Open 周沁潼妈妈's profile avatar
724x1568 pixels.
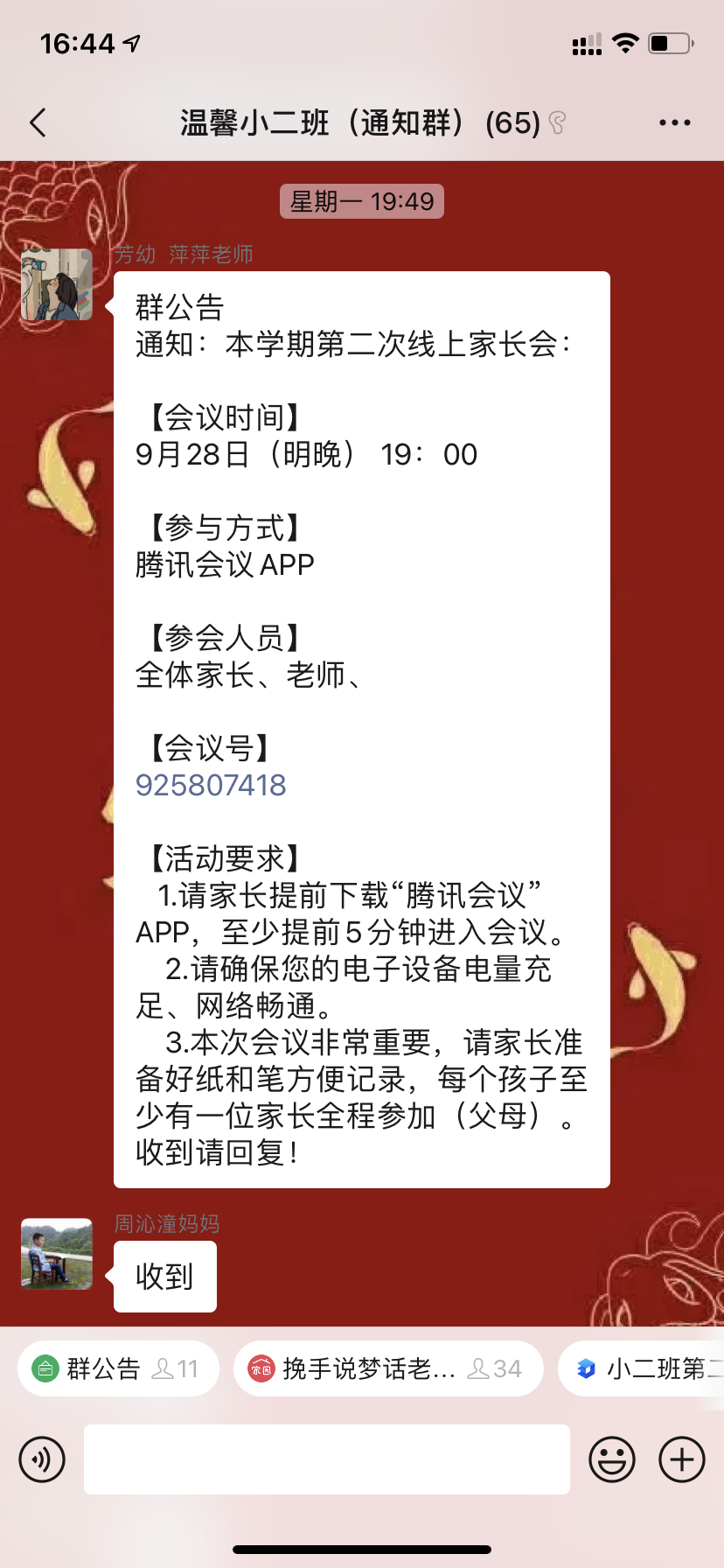click(57, 1254)
